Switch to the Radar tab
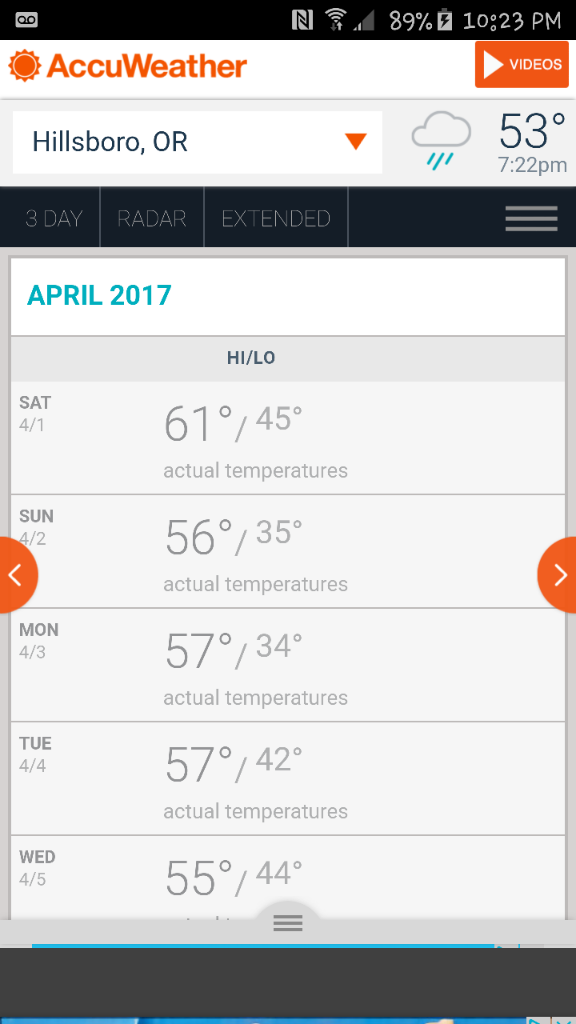The height and width of the screenshot is (1024, 576). point(152,218)
